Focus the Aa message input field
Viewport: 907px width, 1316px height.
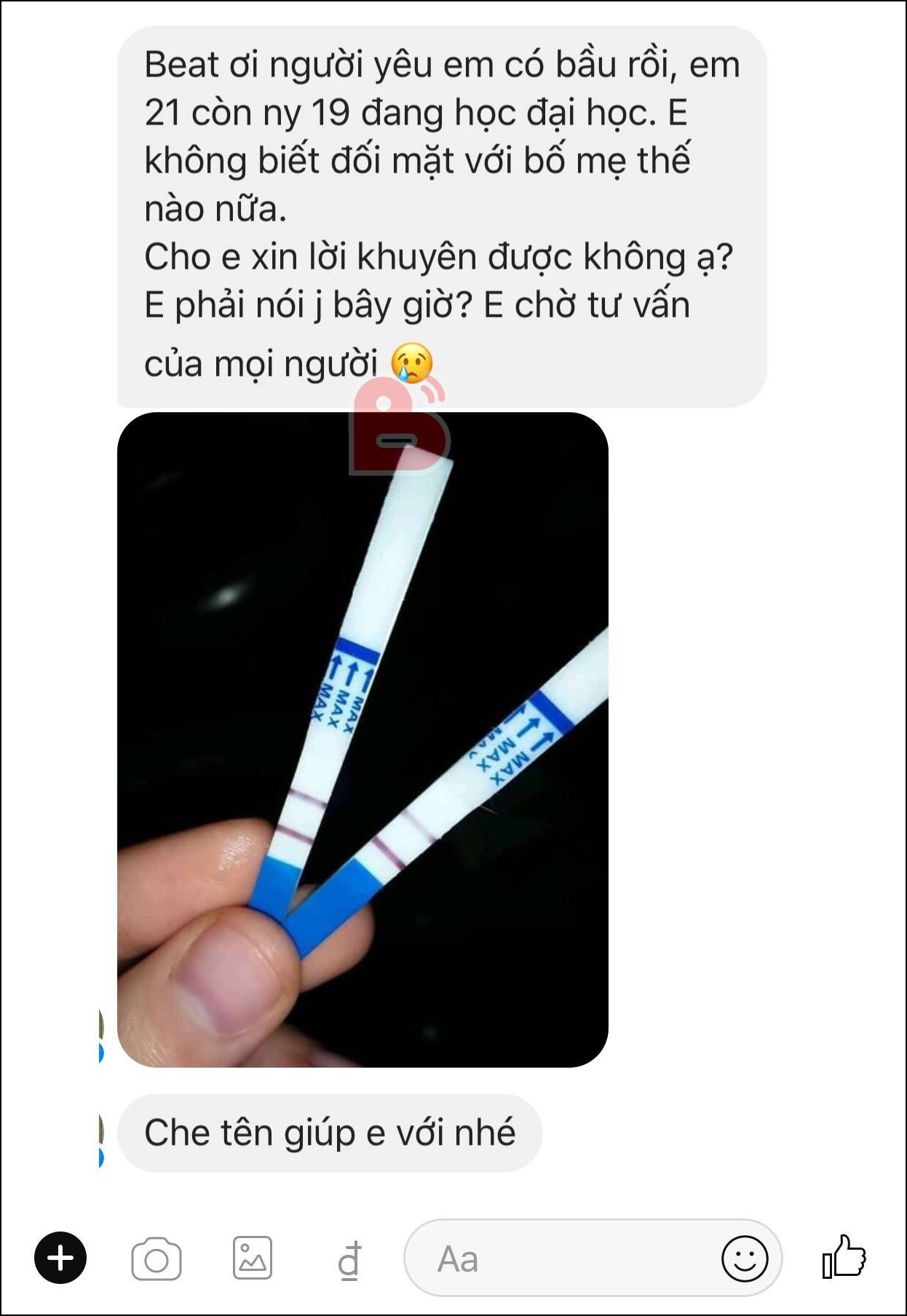pos(561,1258)
